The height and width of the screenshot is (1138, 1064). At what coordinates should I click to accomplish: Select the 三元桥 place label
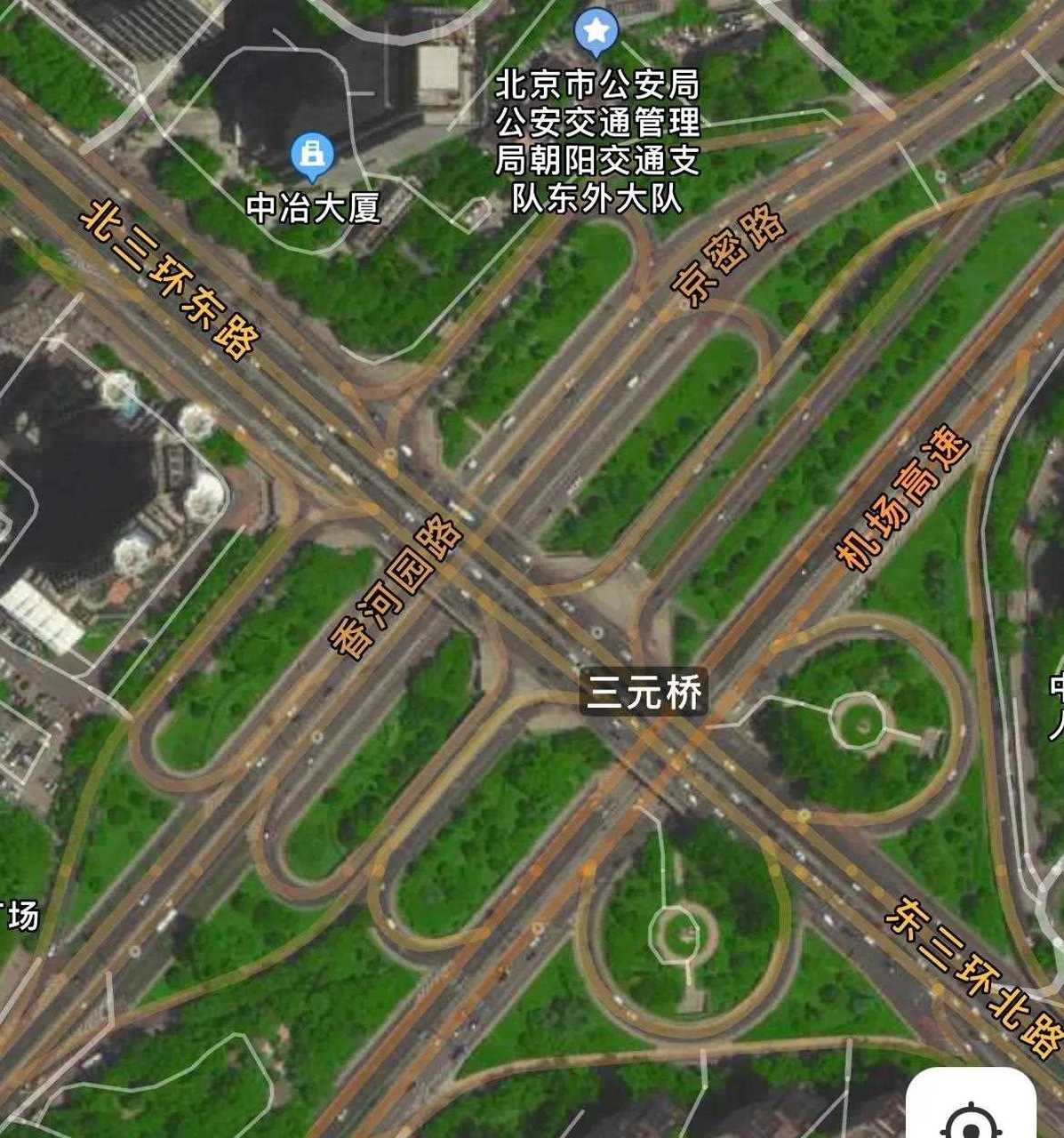click(x=644, y=692)
